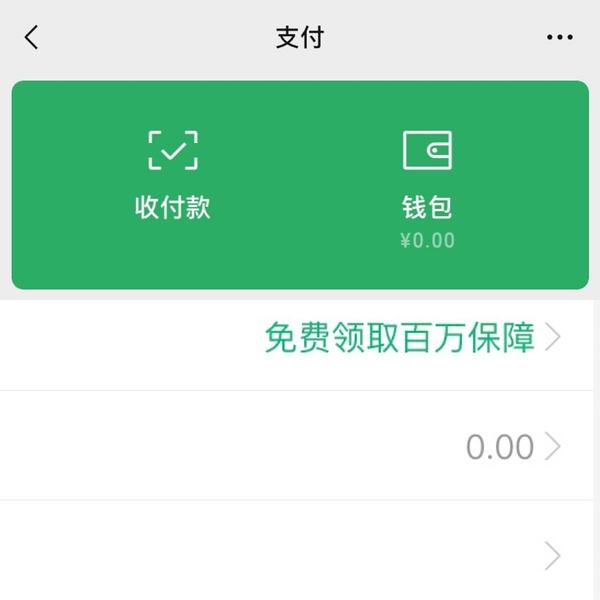Open the three-dot overflow menu
Viewport: 600px width, 600px height.
point(560,38)
